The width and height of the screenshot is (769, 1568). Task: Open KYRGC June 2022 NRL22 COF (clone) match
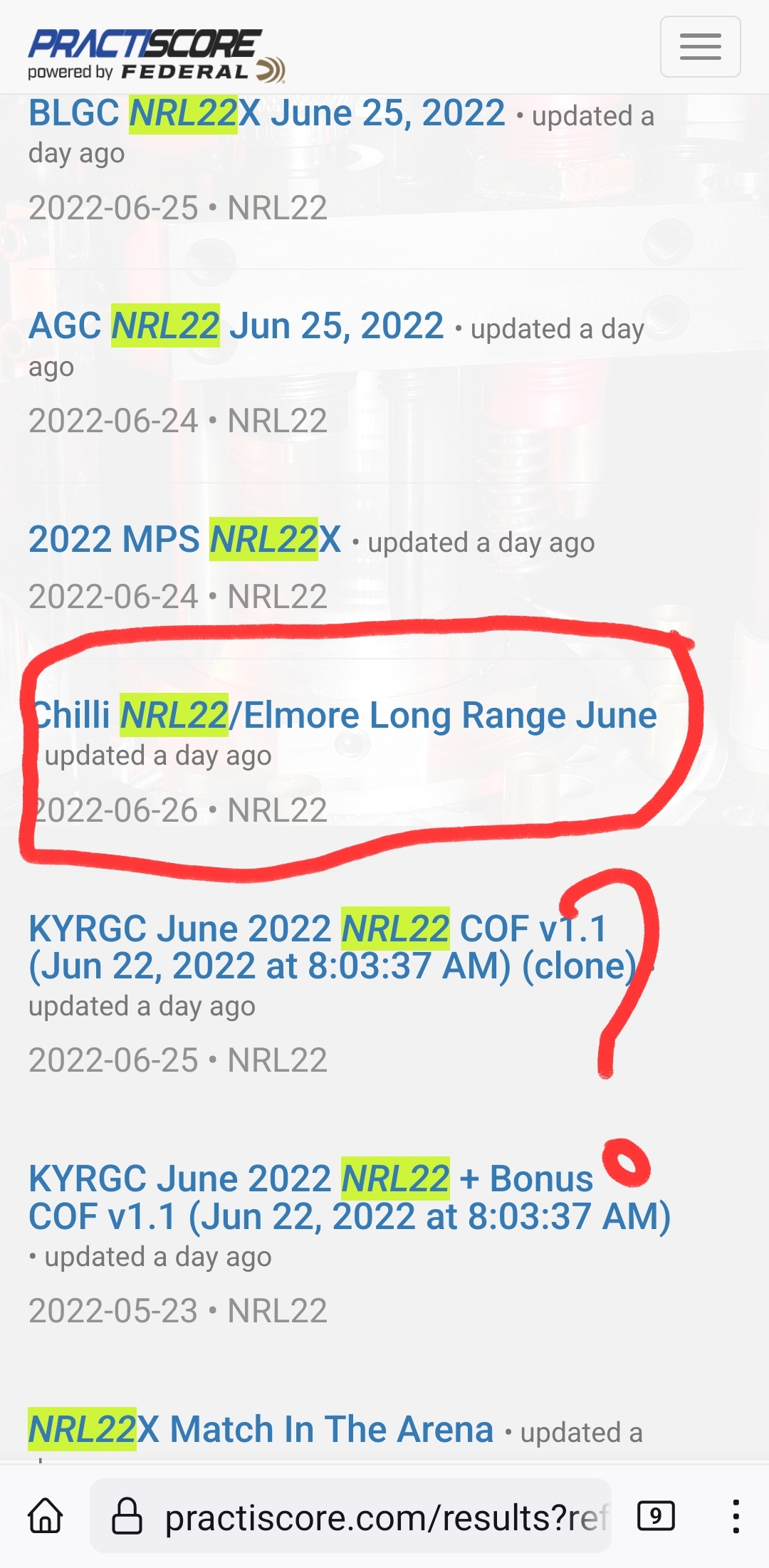(332, 947)
